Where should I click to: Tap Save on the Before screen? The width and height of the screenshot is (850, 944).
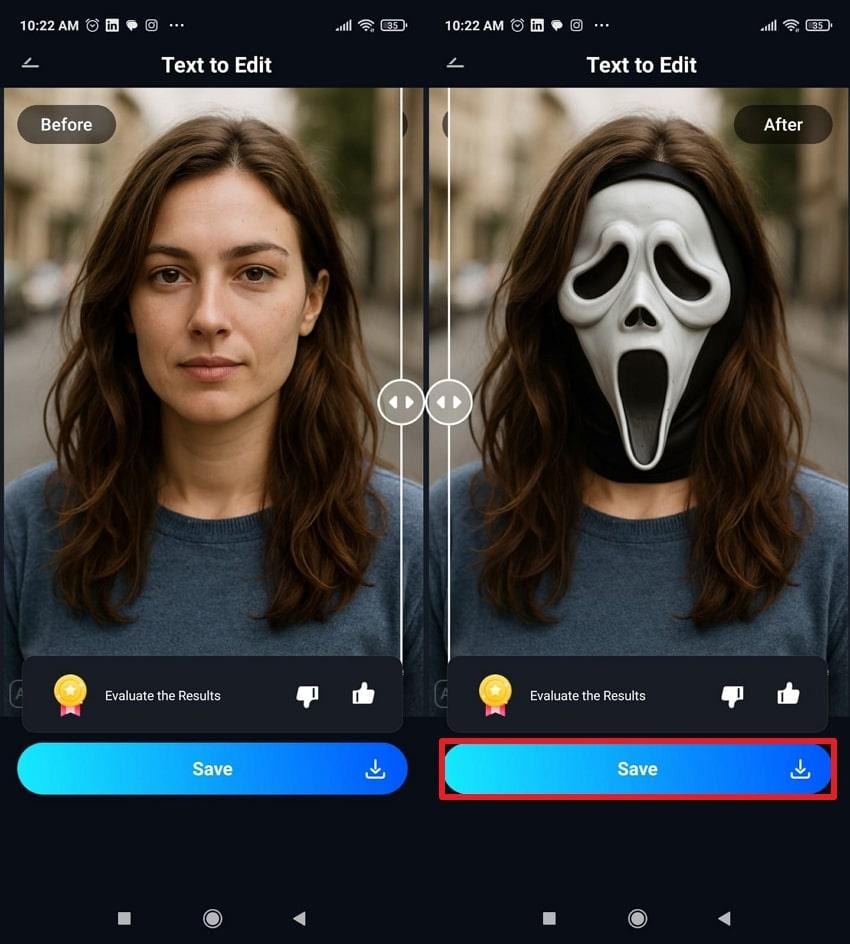point(212,769)
